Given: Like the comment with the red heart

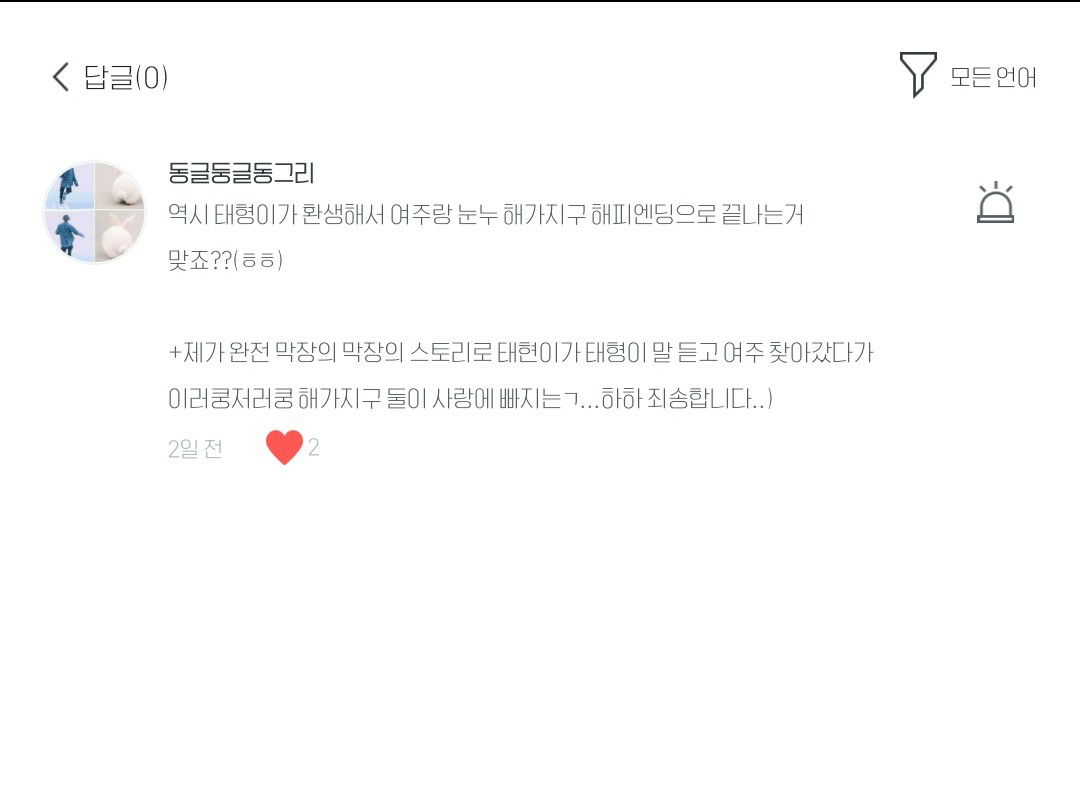Looking at the screenshot, I should coord(284,447).
